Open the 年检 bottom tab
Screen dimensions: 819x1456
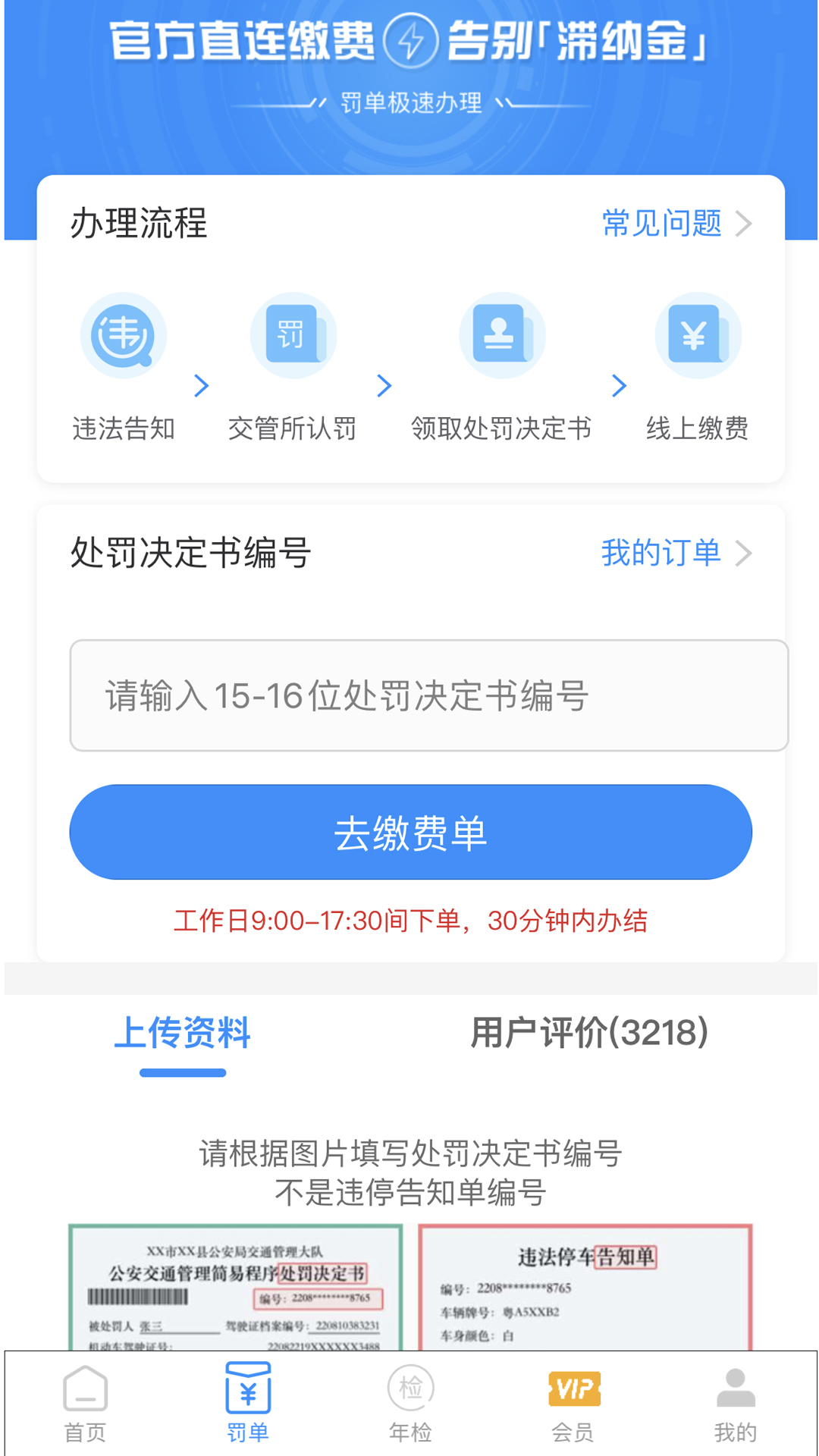pyautogui.click(x=410, y=1403)
